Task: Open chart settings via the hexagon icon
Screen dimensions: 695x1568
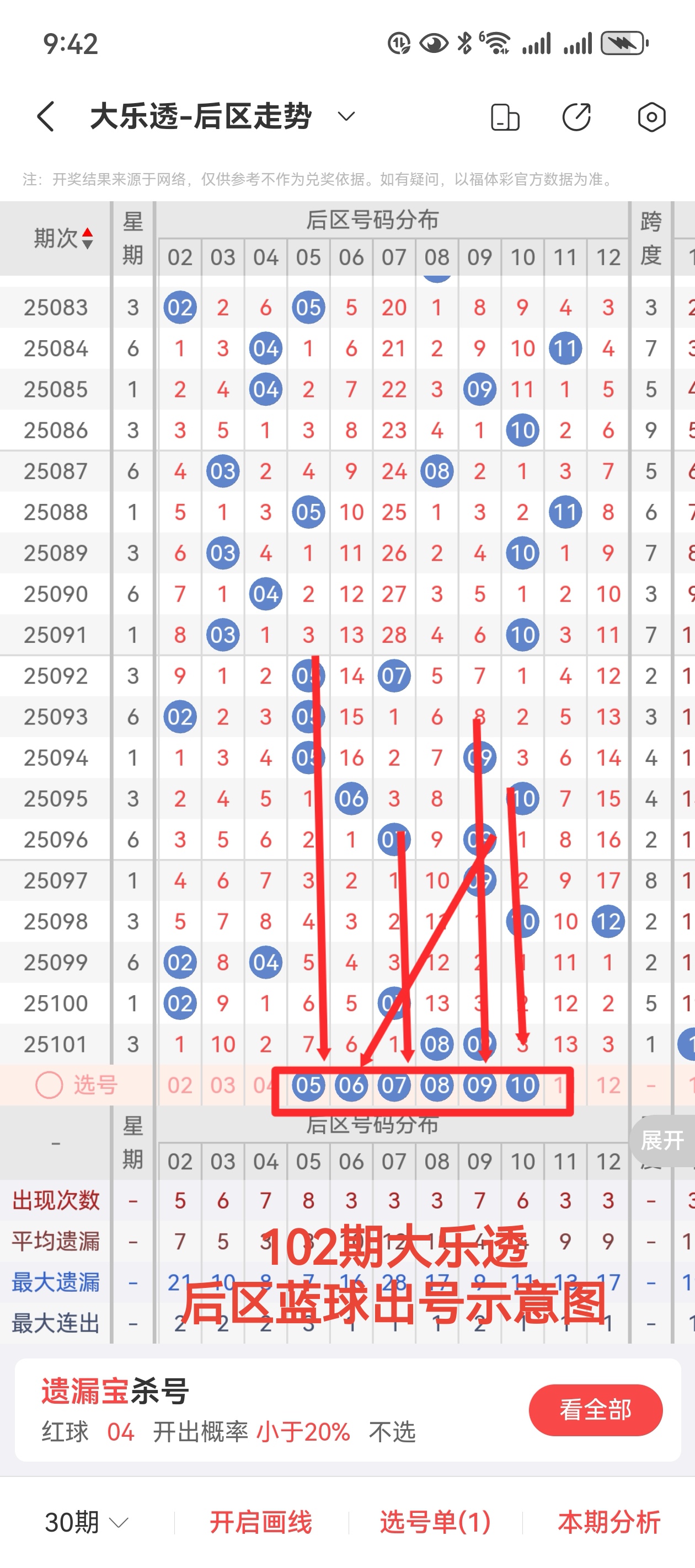Action: coord(651,117)
